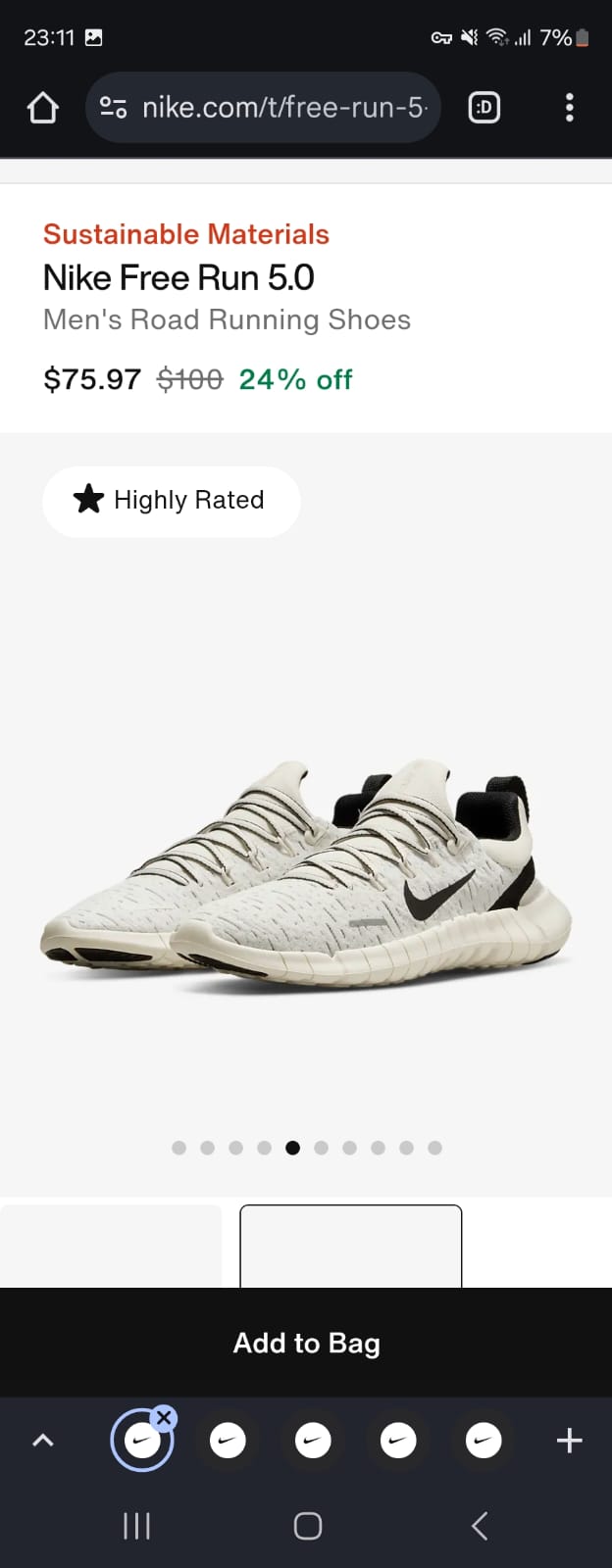Expand the tab strip with the up chevron
612x1568 pixels.
coord(43,1441)
